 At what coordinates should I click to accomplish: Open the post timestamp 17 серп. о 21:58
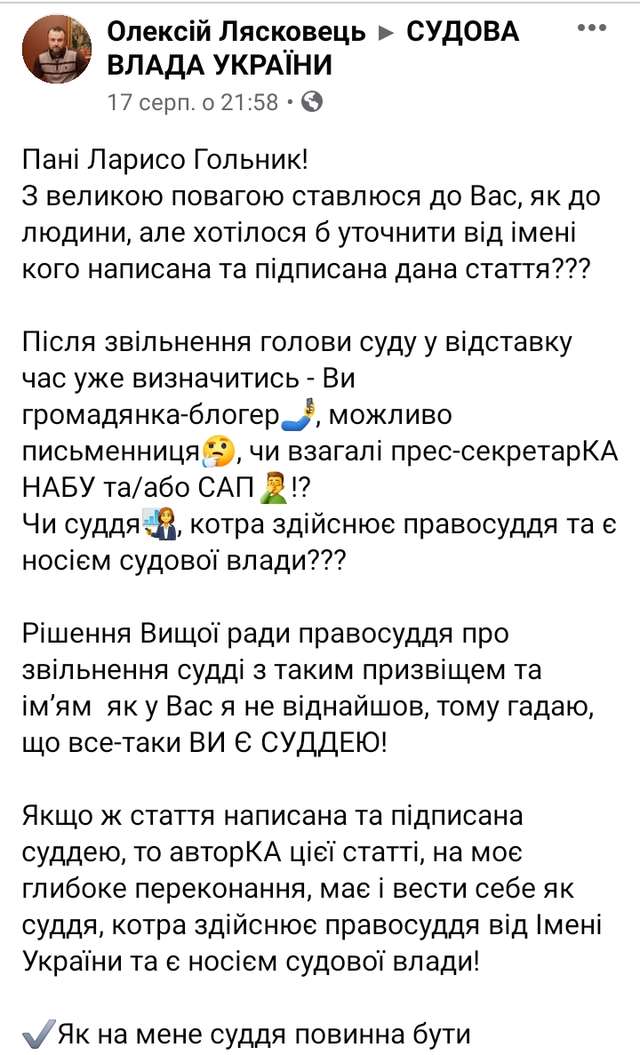pyautogui.click(x=194, y=102)
